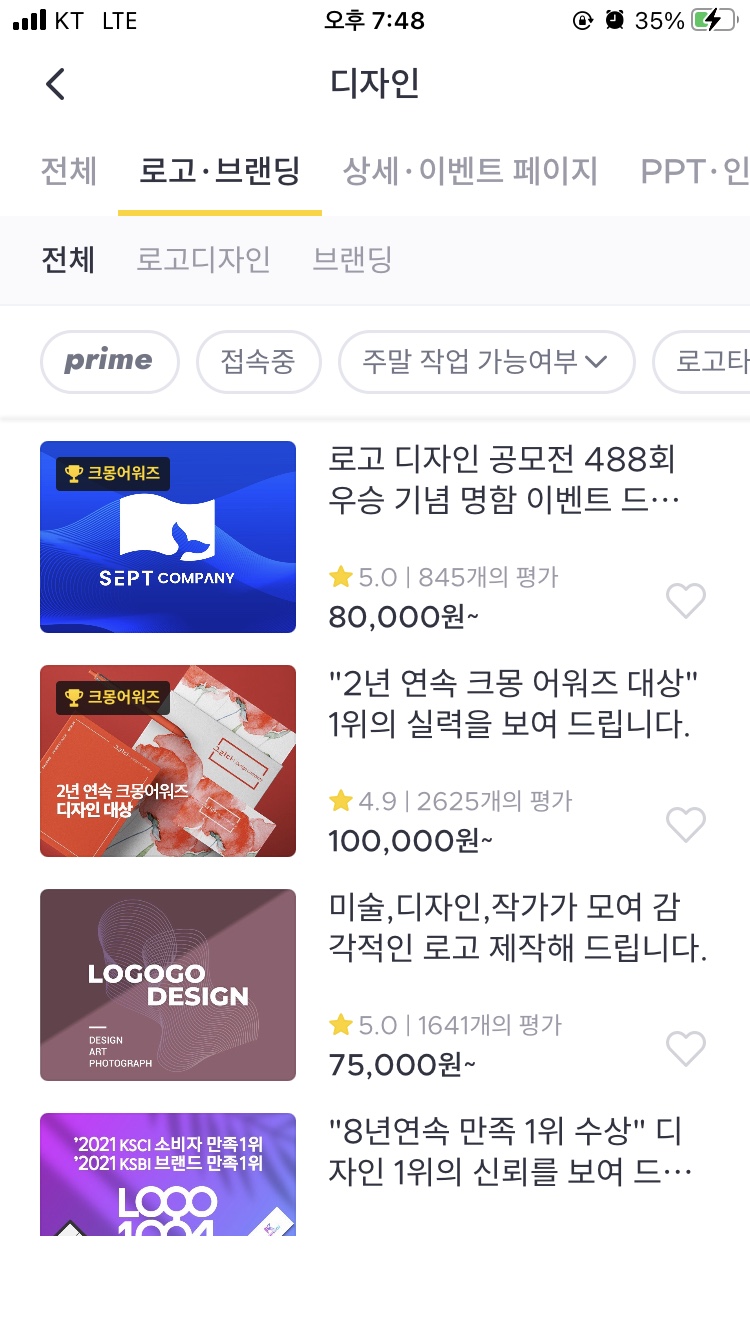Image resolution: width=750 pixels, height=1334 pixels.
Task: Favorite the SEPT COMPANY listing with its heart
Action: point(686,601)
